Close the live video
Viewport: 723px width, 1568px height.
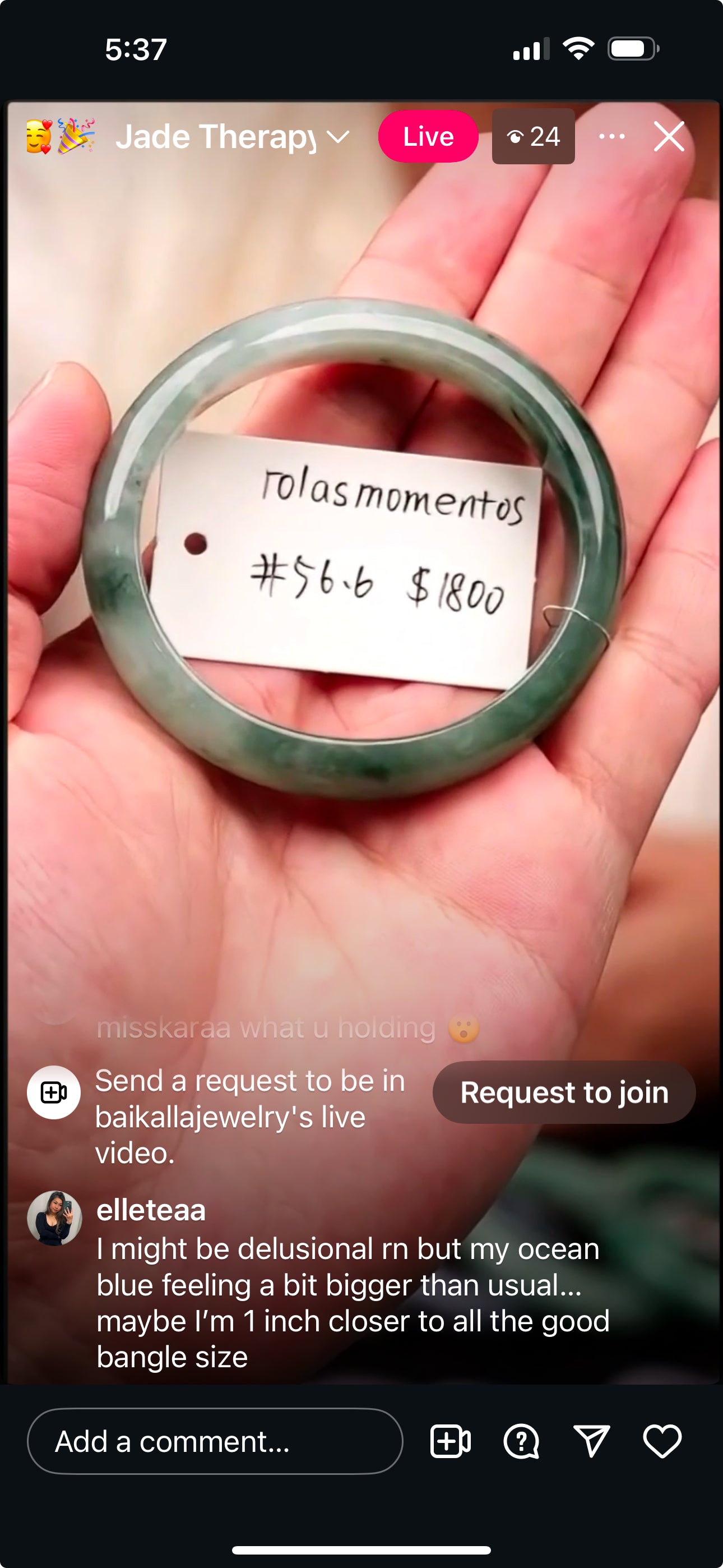click(x=669, y=136)
